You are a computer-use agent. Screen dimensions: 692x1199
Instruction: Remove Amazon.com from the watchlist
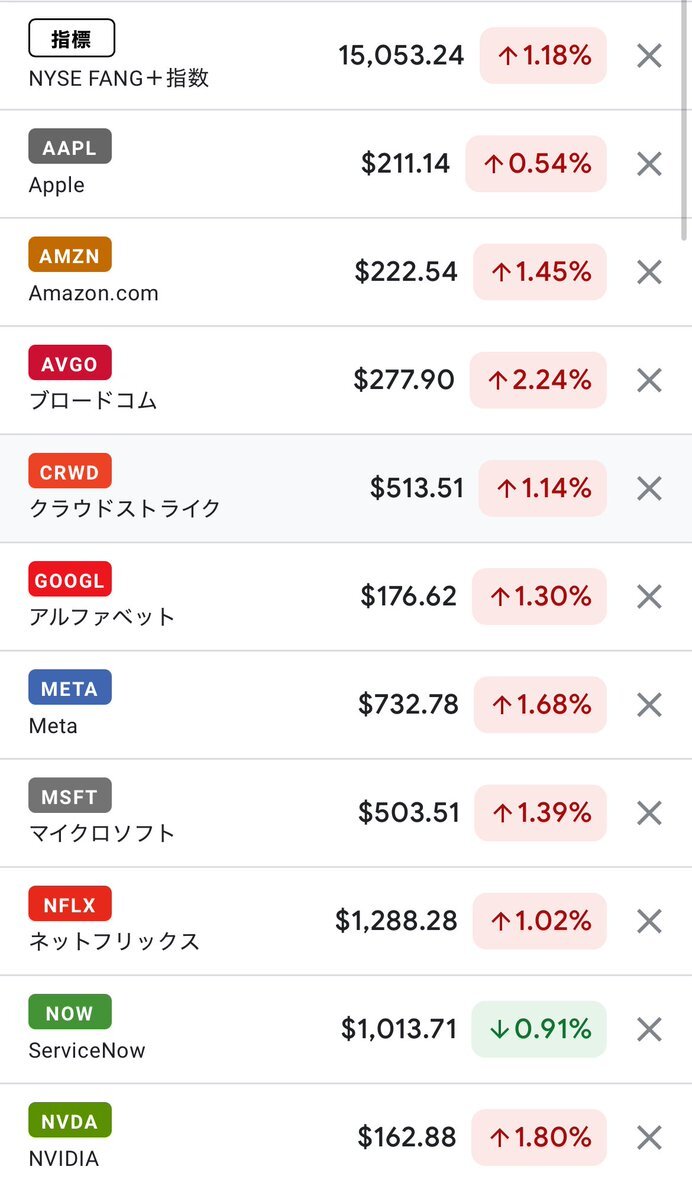649,271
